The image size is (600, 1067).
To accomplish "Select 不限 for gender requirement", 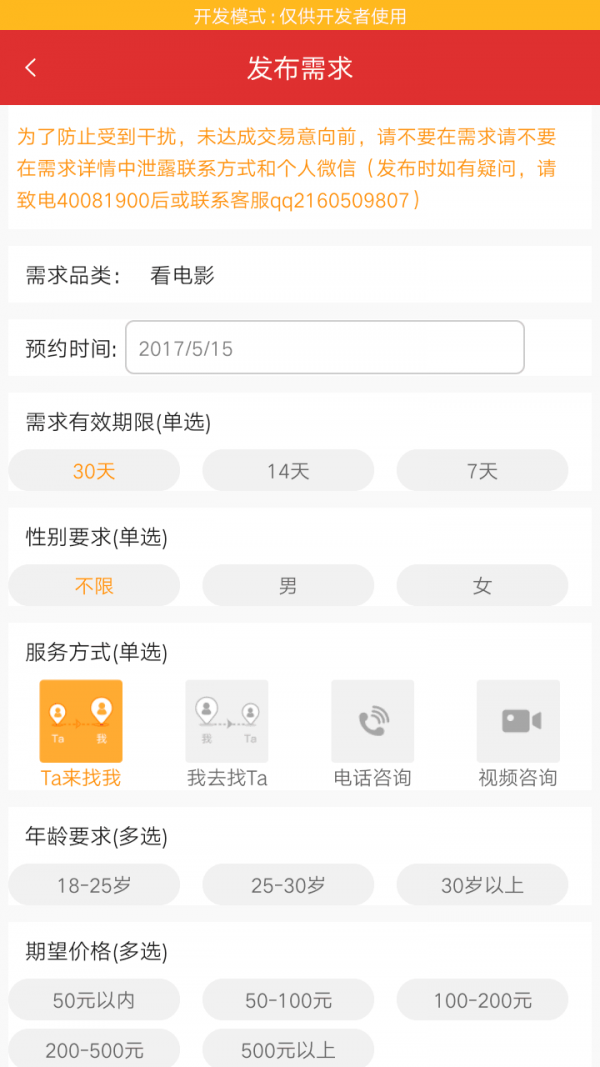I will point(94,585).
